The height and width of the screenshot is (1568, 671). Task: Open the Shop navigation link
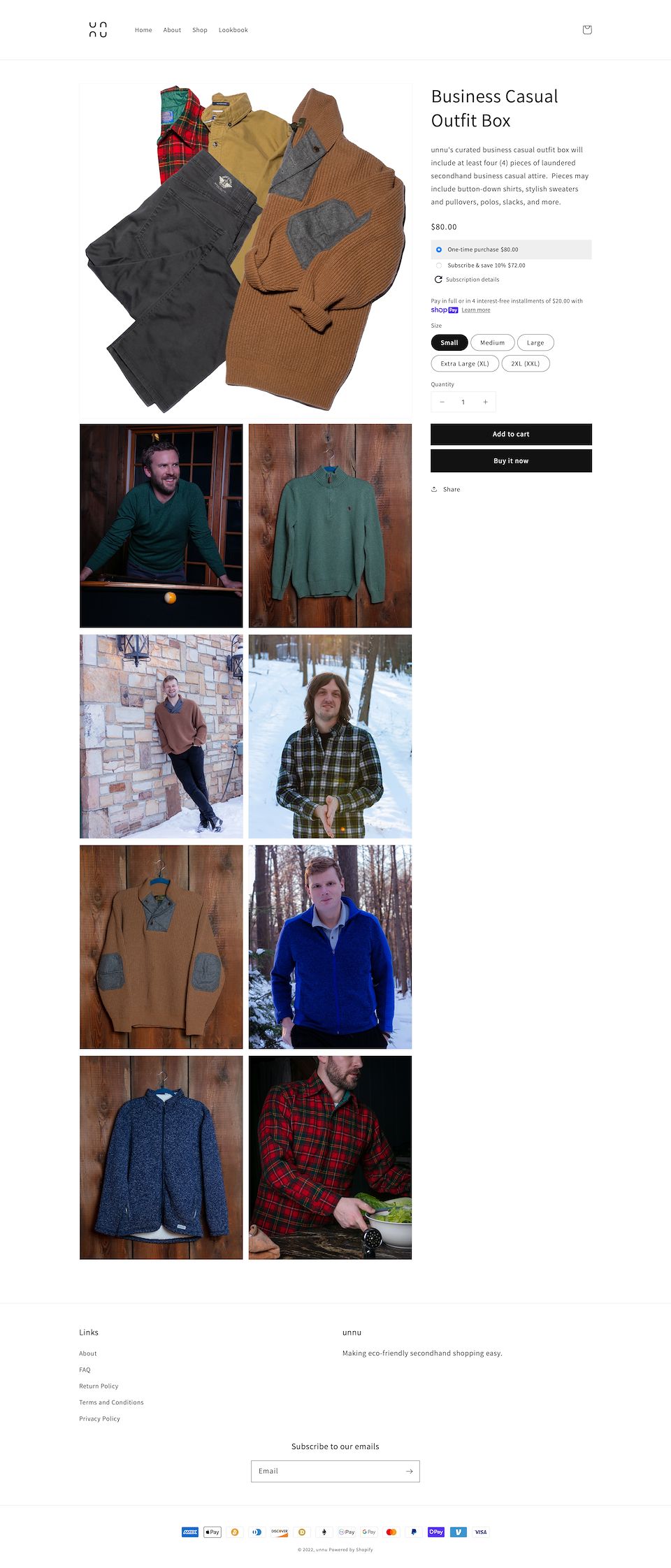coord(200,30)
